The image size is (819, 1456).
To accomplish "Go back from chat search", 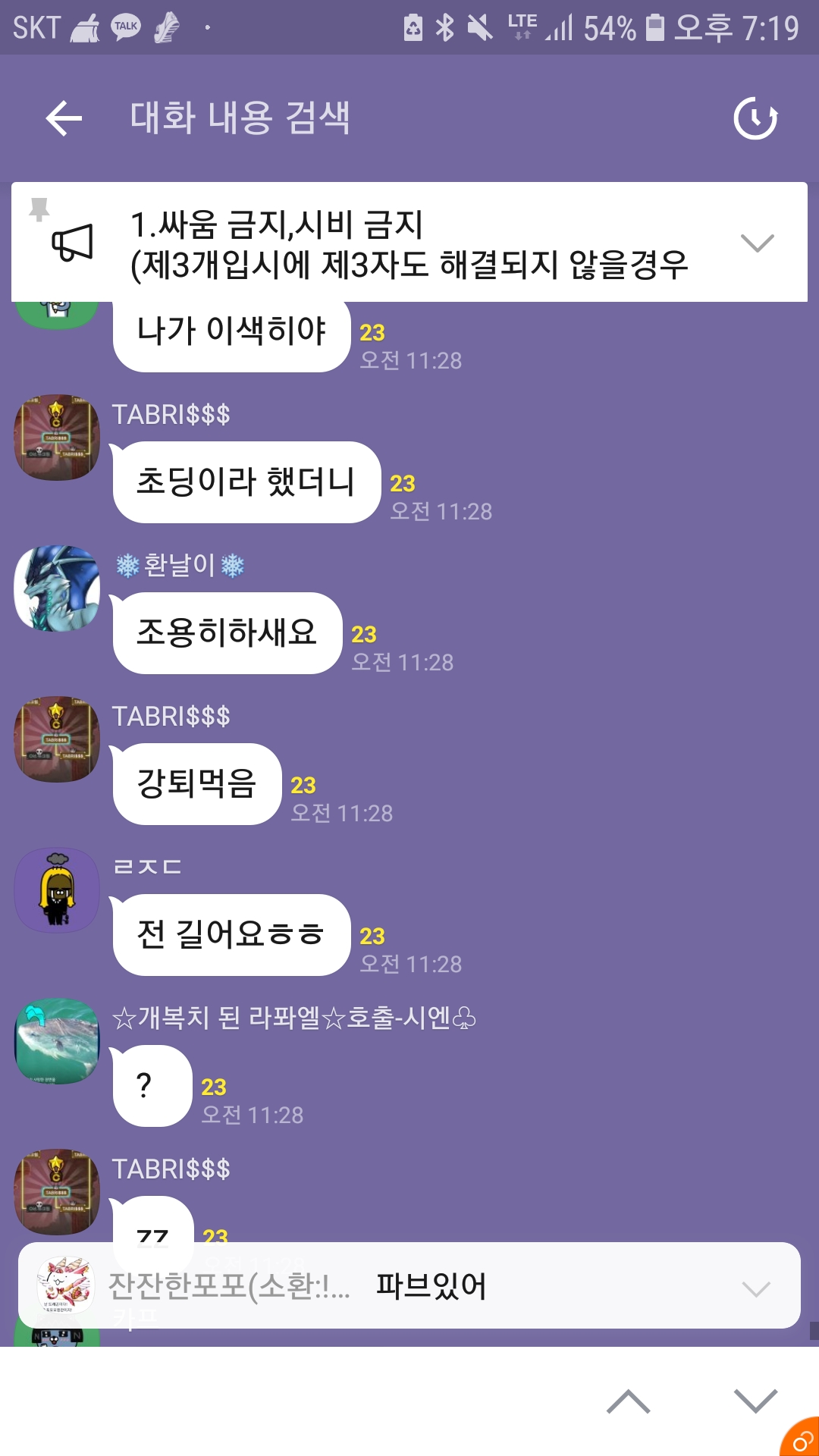I will click(64, 118).
